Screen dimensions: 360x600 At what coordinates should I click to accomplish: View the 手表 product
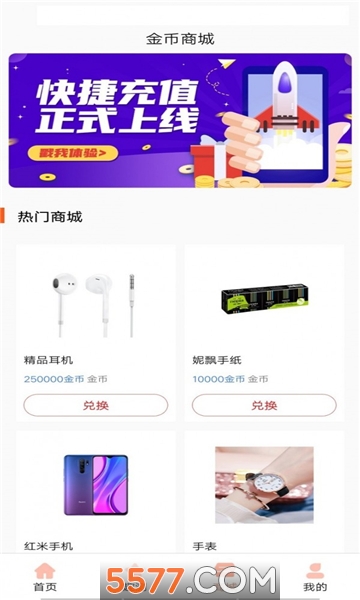point(264,492)
